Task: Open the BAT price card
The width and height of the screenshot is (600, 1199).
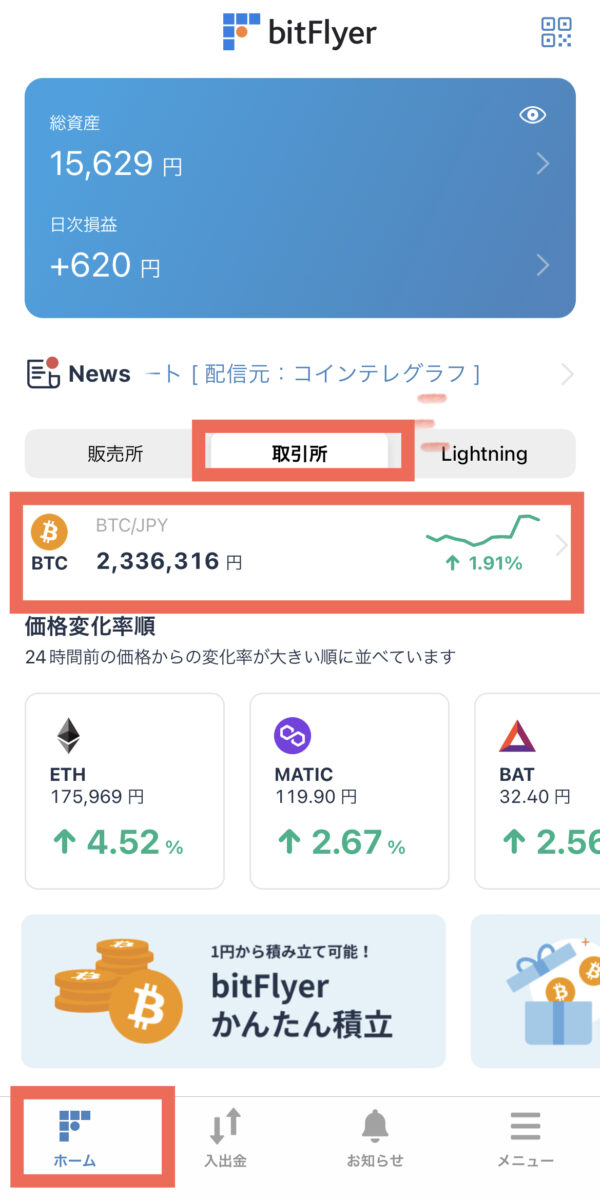Action: point(537,791)
